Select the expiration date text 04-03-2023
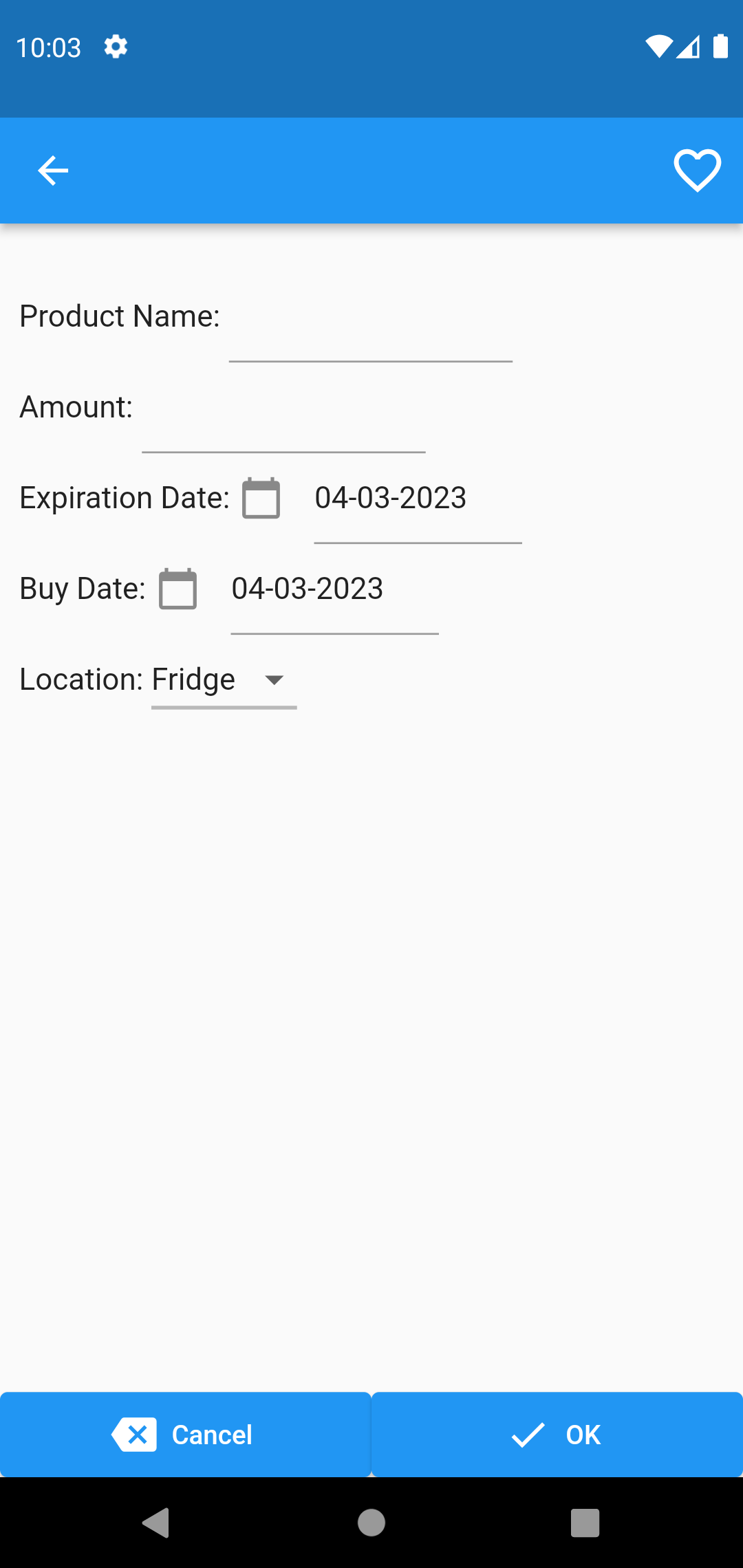The image size is (743, 1568). coord(390,498)
